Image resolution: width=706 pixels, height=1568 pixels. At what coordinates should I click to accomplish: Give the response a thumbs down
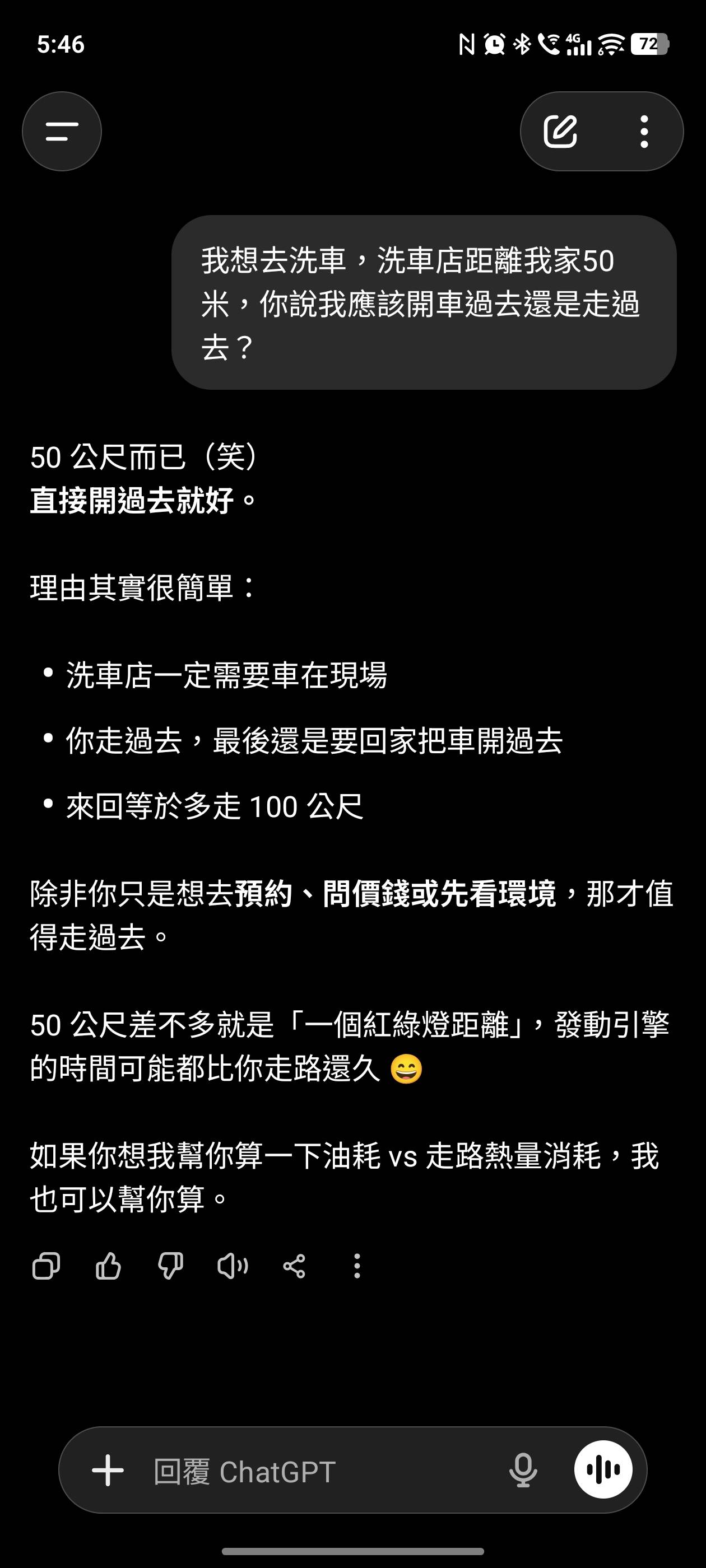[170, 1267]
